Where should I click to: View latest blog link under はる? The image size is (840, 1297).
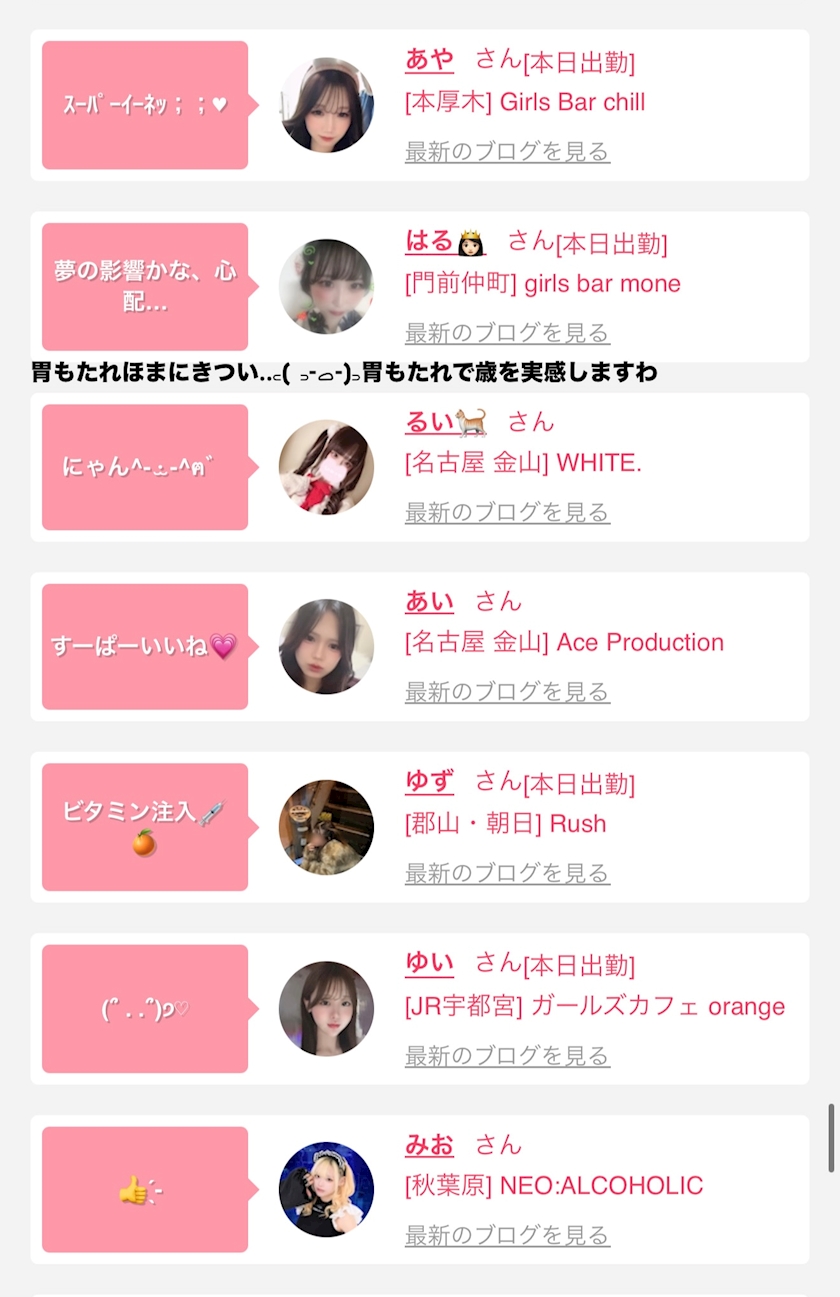coord(507,333)
